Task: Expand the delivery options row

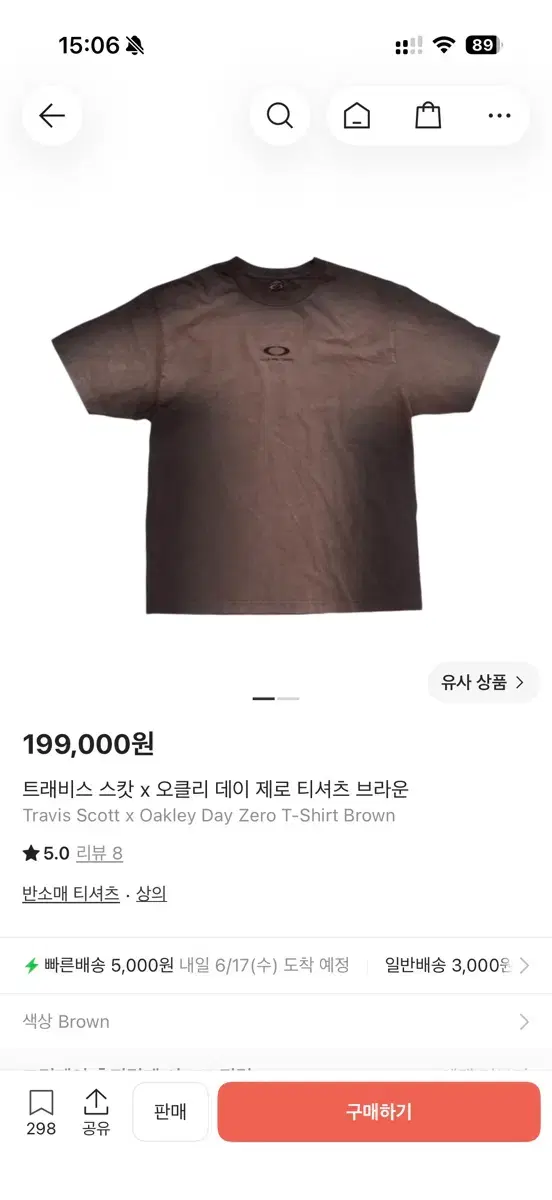Action: click(276, 966)
